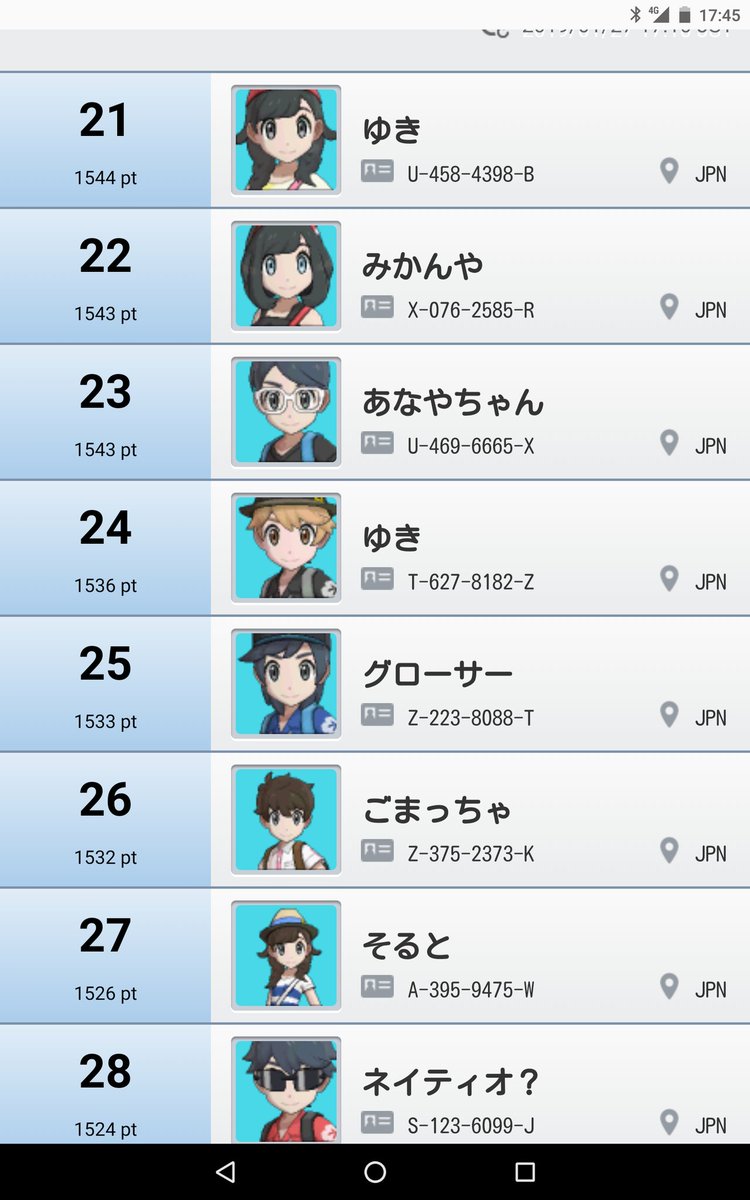Image resolution: width=750 pixels, height=1200 pixels.
Task: Go back with the system back button
Action: point(225,1172)
